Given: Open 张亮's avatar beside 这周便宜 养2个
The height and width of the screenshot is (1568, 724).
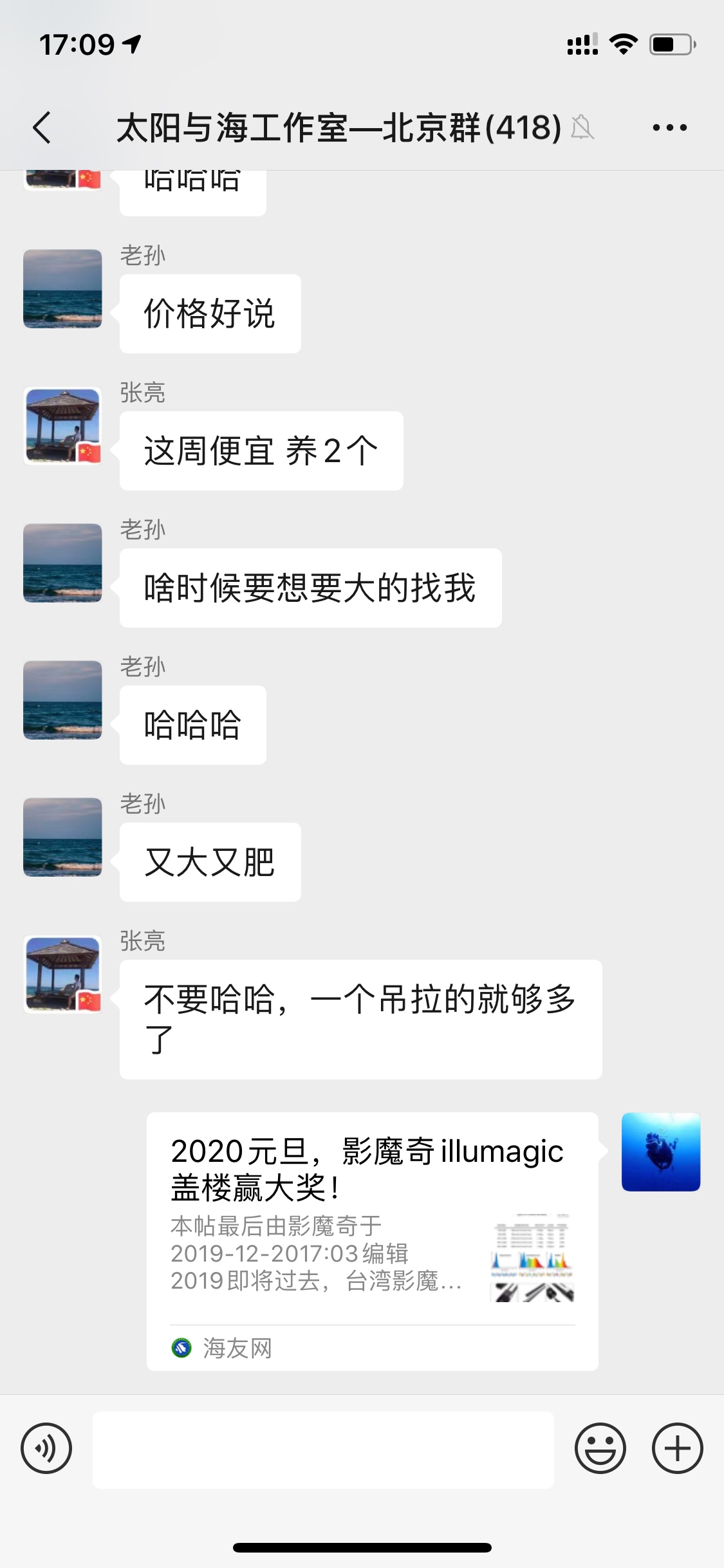Looking at the screenshot, I should pyautogui.click(x=62, y=426).
